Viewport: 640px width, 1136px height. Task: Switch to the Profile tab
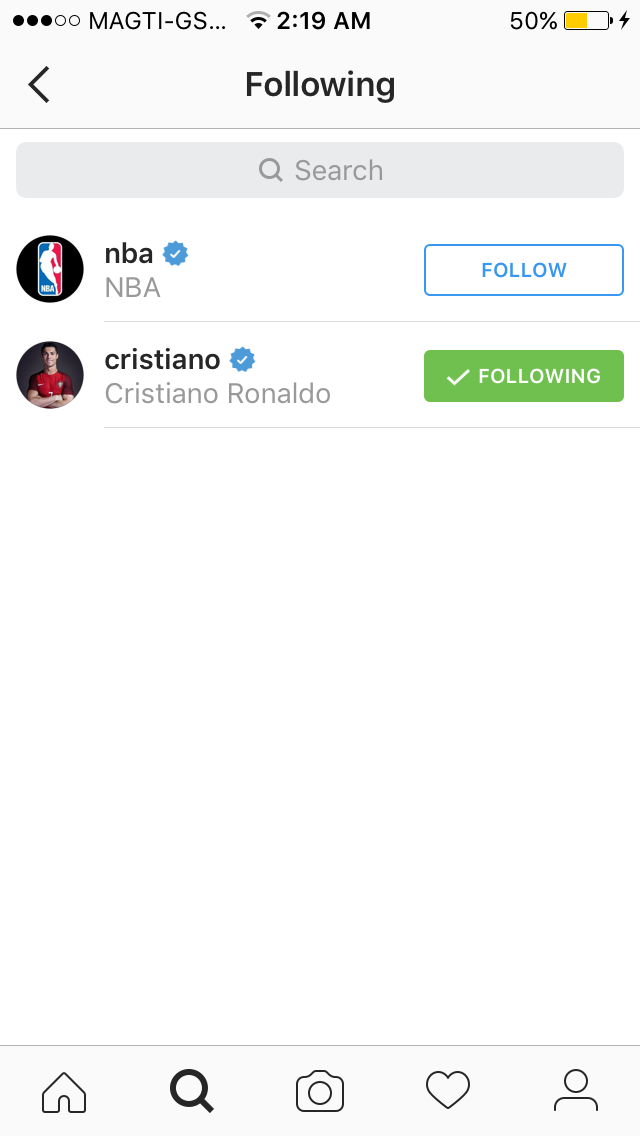(x=576, y=1091)
